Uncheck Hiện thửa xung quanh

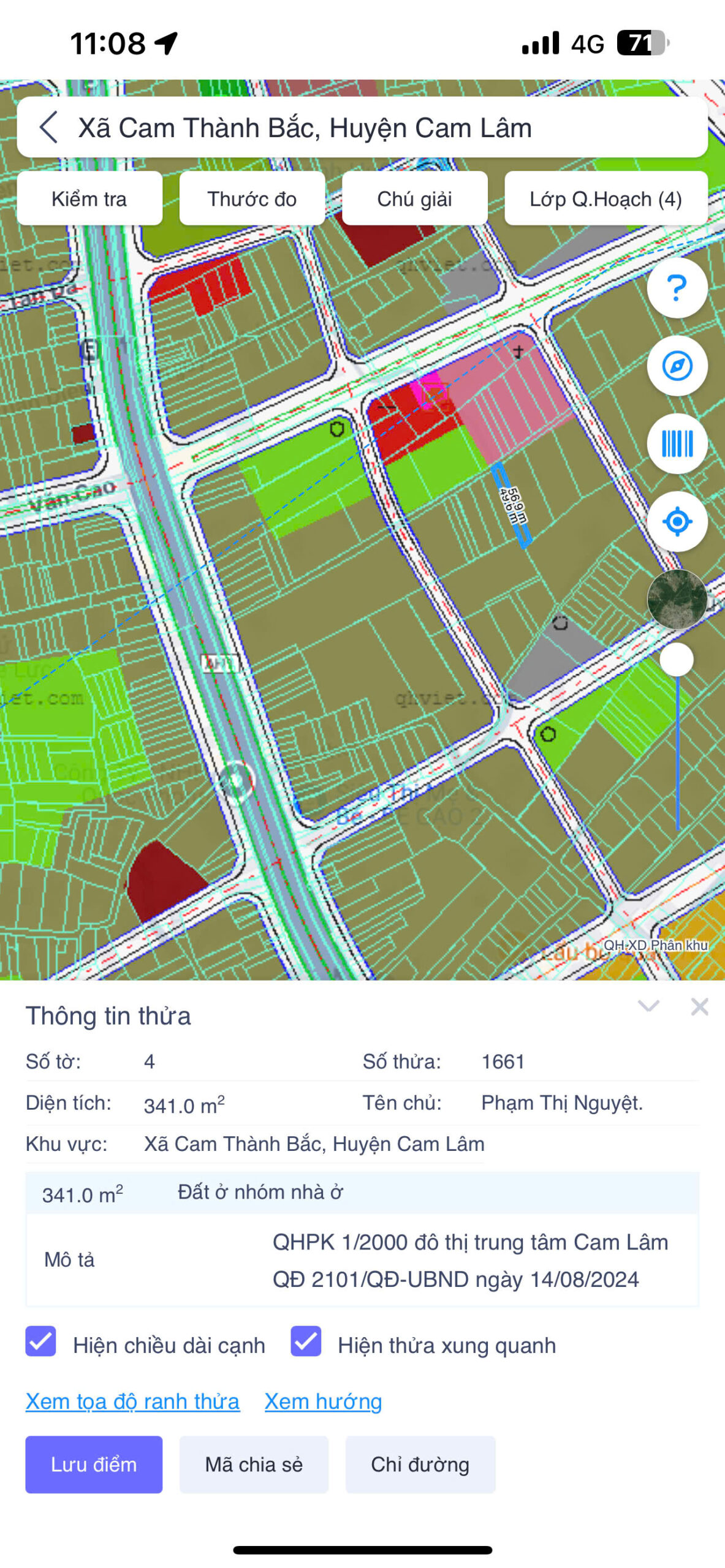tap(306, 1341)
